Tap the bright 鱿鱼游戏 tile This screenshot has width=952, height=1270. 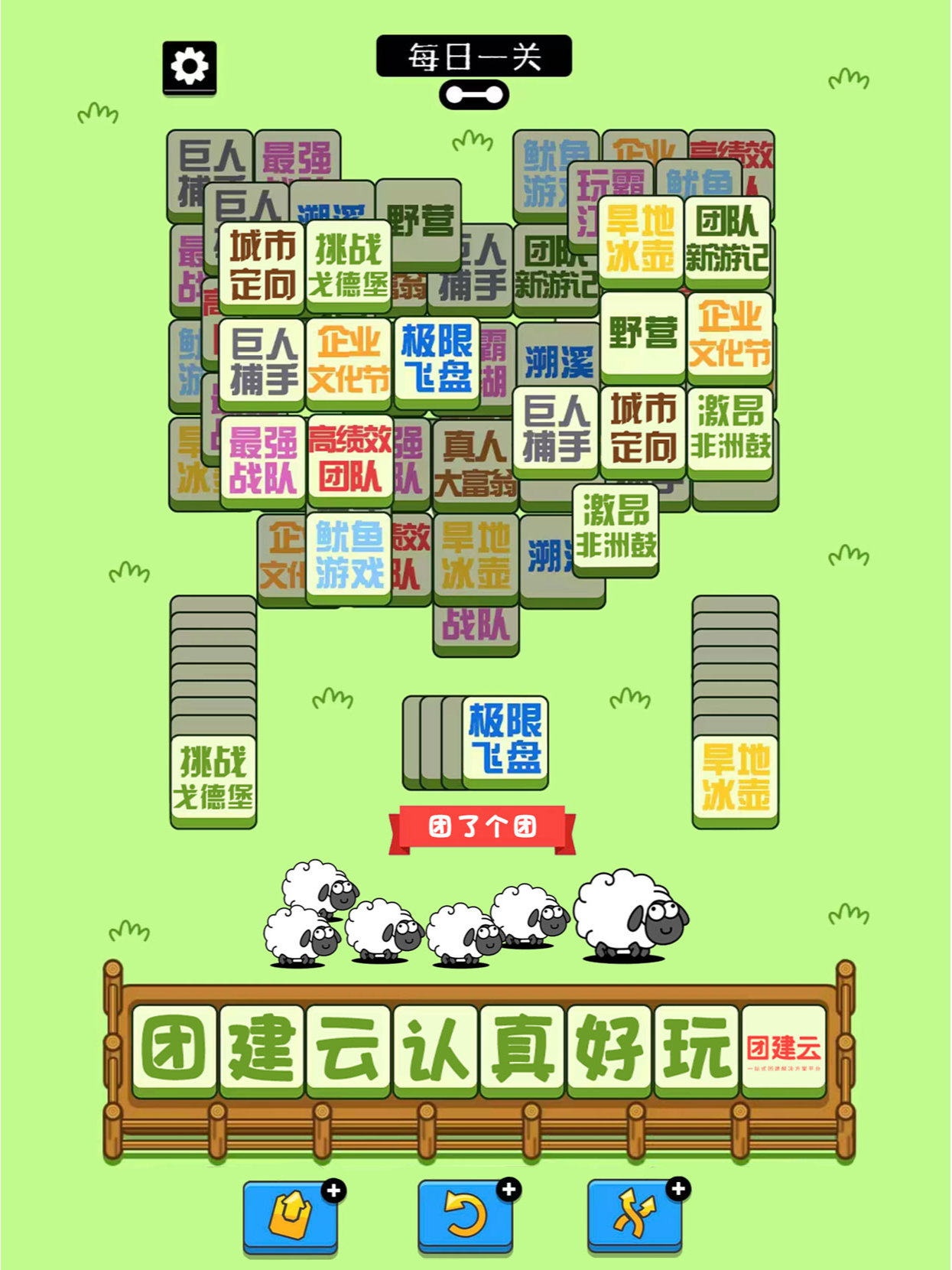pos(349,556)
